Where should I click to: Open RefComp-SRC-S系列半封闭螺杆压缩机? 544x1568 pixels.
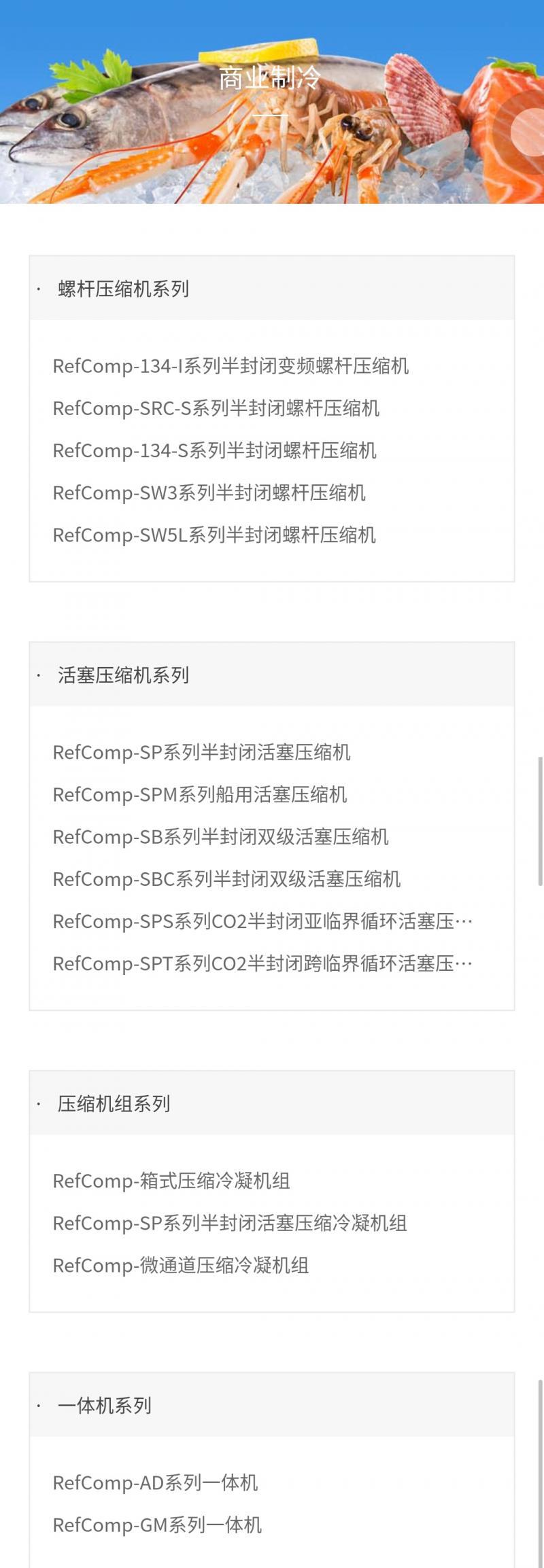(216, 408)
